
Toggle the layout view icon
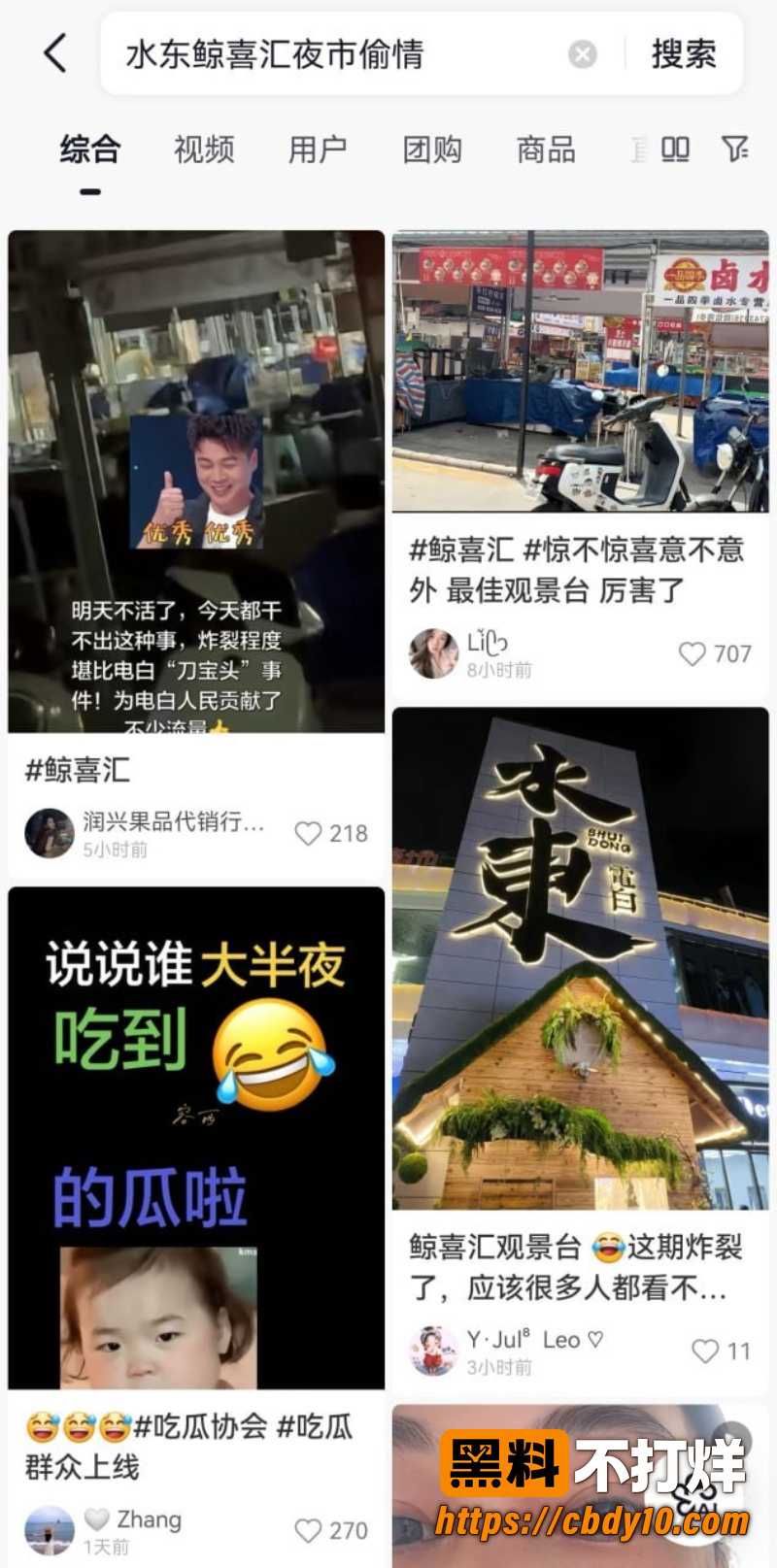(675, 149)
